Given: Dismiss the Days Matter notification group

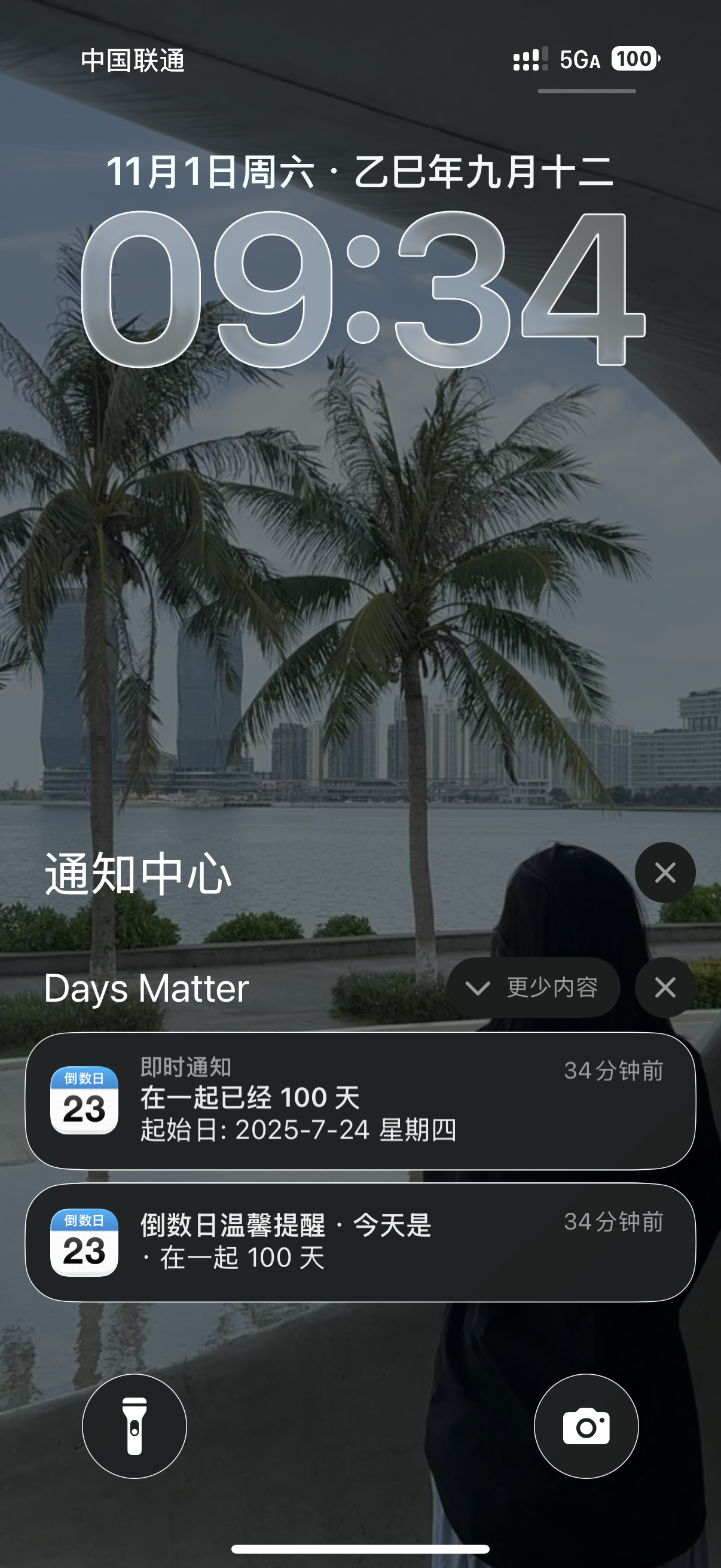Looking at the screenshot, I should coord(664,987).
